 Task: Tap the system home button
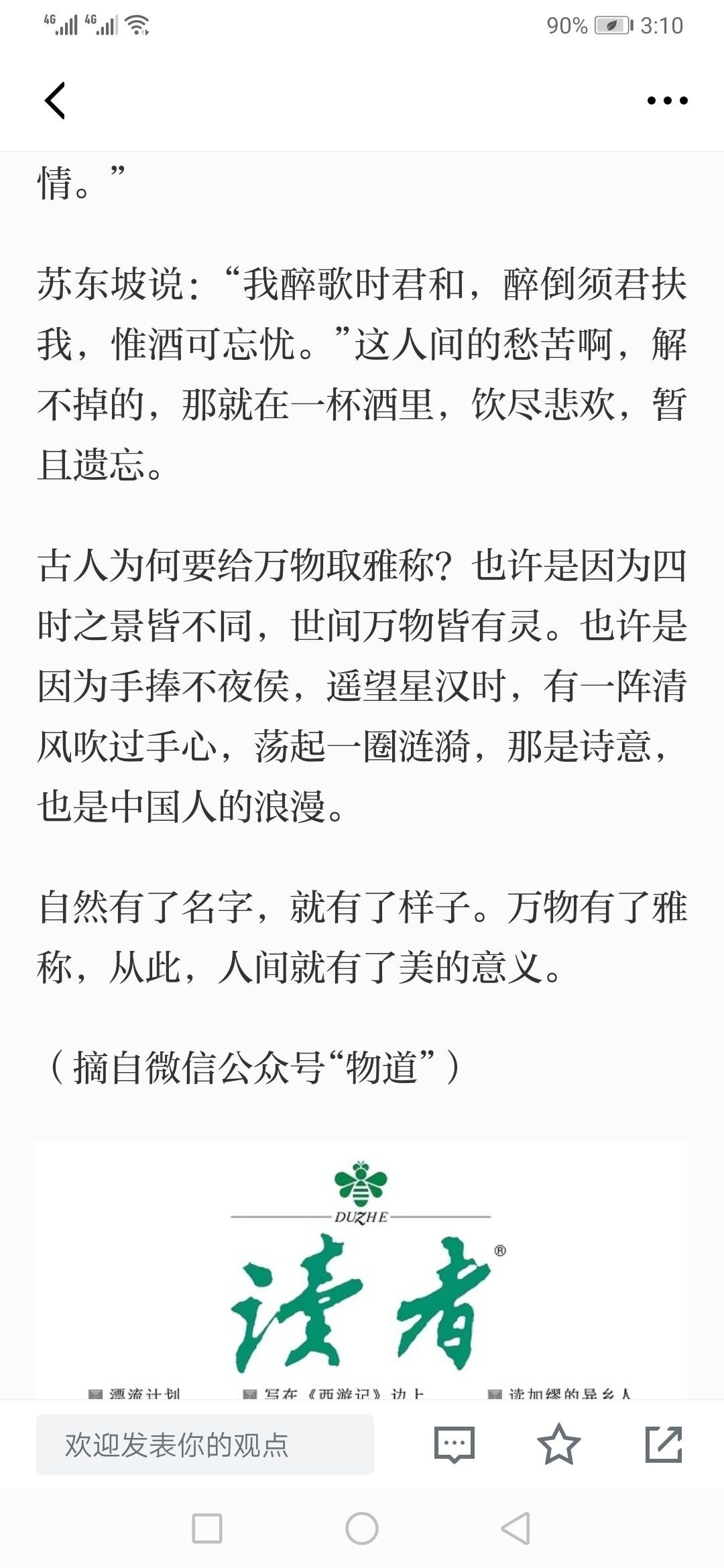(x=362, y=1528)
